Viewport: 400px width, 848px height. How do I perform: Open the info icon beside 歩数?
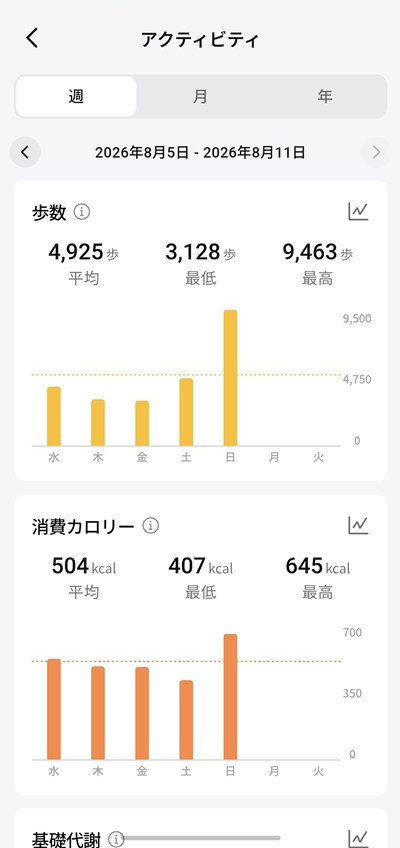(82, 211)
